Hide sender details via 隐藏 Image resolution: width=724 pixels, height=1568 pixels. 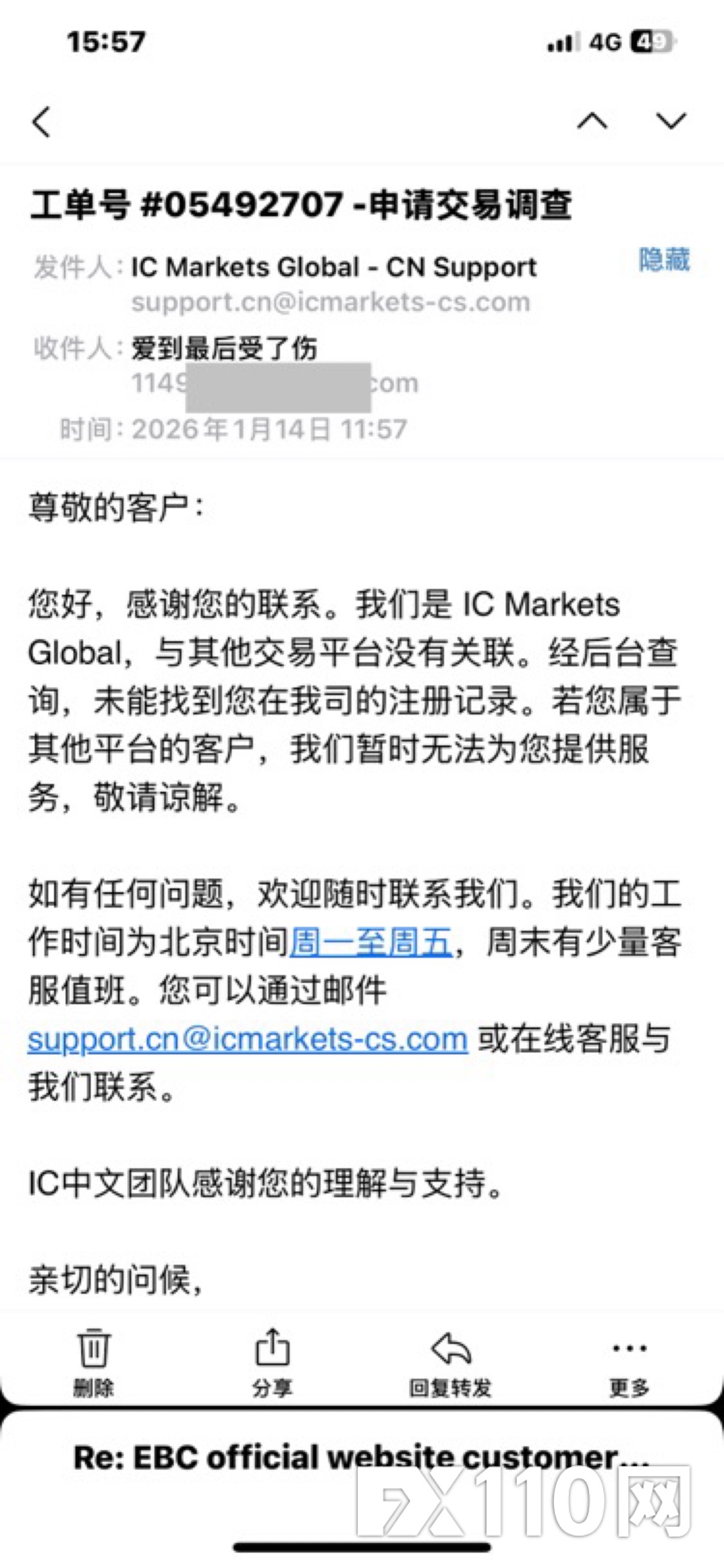664,260
